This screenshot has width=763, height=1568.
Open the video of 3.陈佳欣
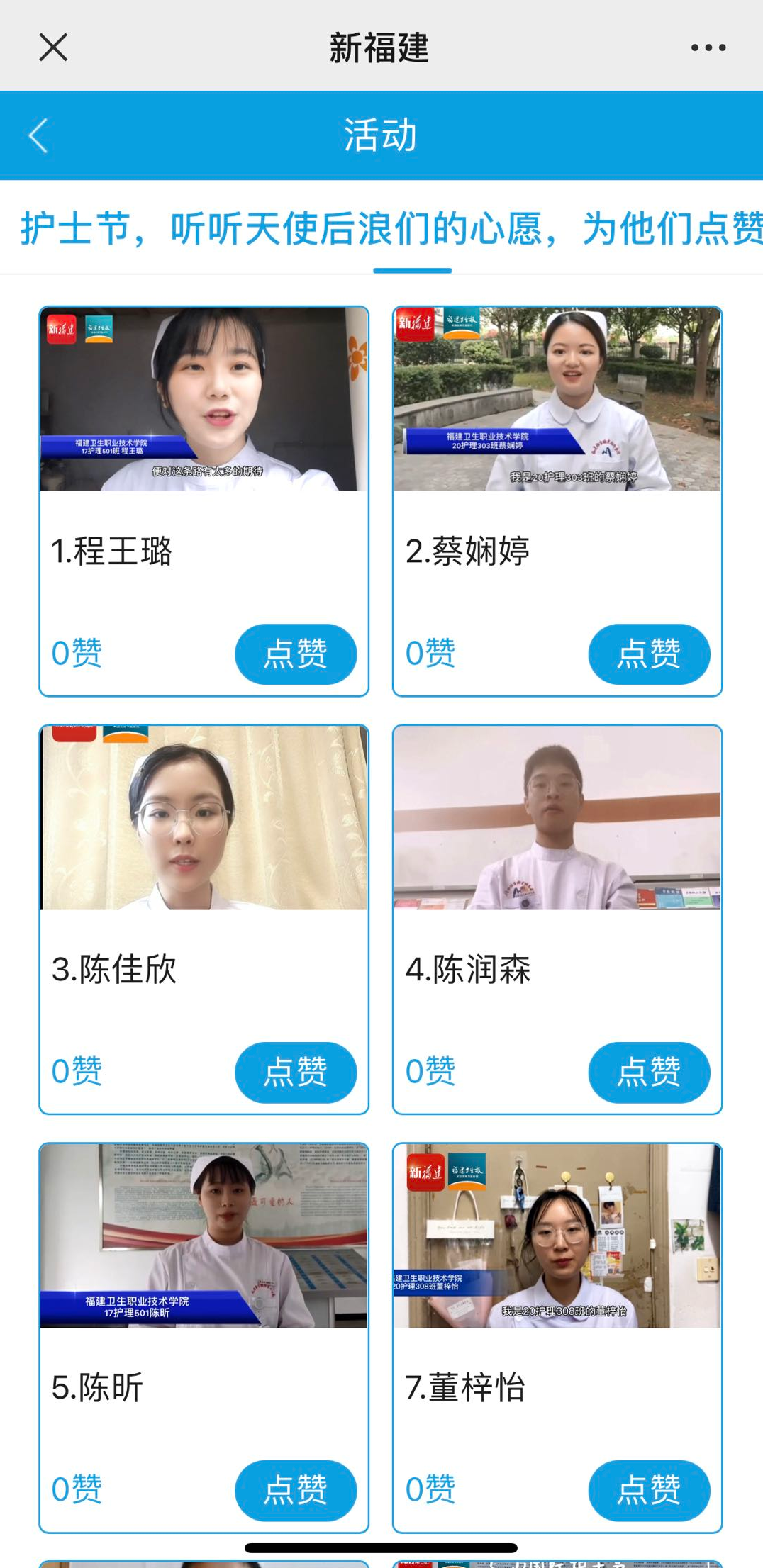point(204,817)
